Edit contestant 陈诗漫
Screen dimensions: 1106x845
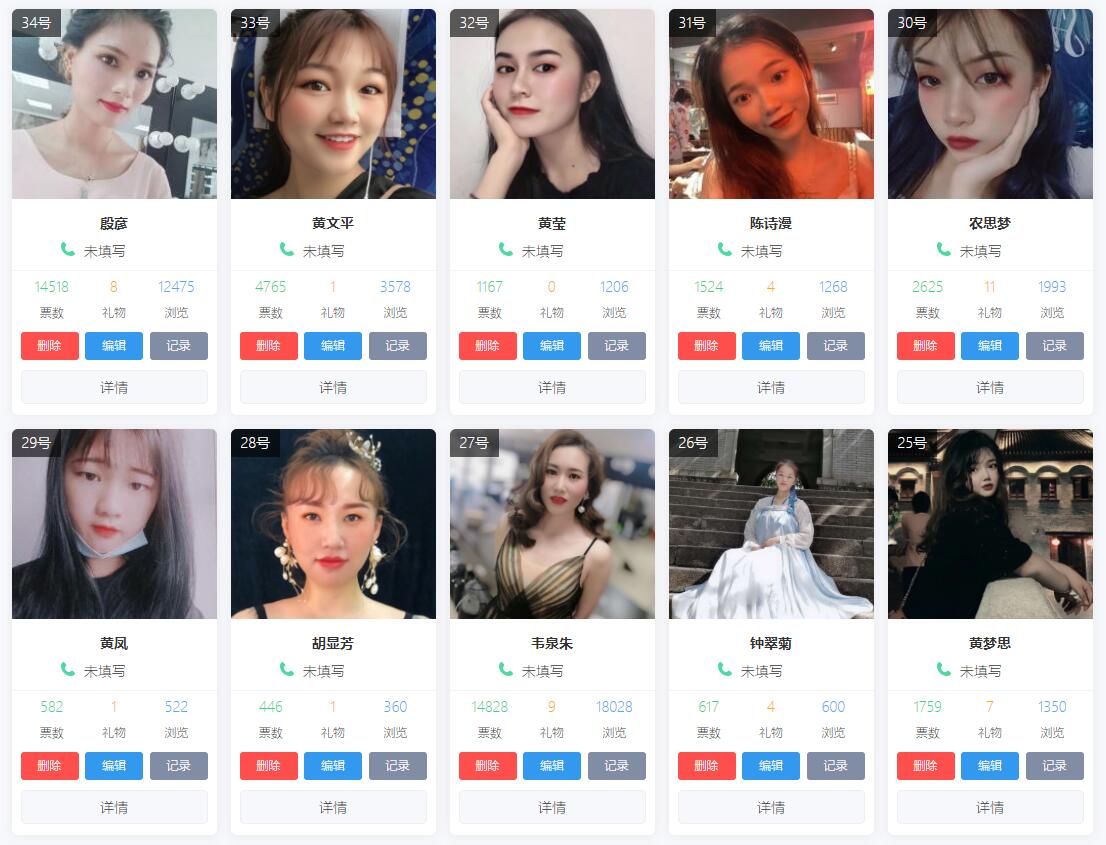(x=771, y=346)
